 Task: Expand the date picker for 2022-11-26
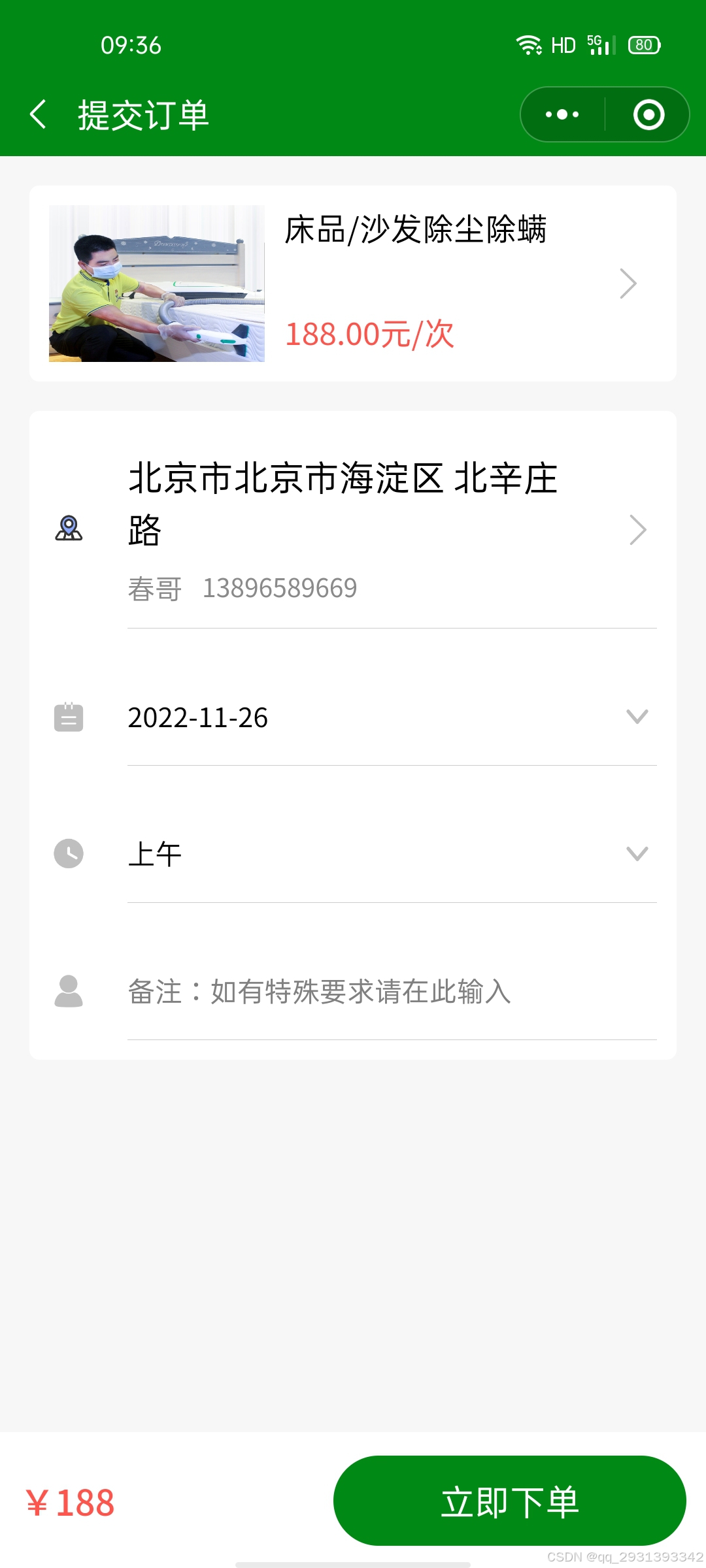(x=636, y=717)
